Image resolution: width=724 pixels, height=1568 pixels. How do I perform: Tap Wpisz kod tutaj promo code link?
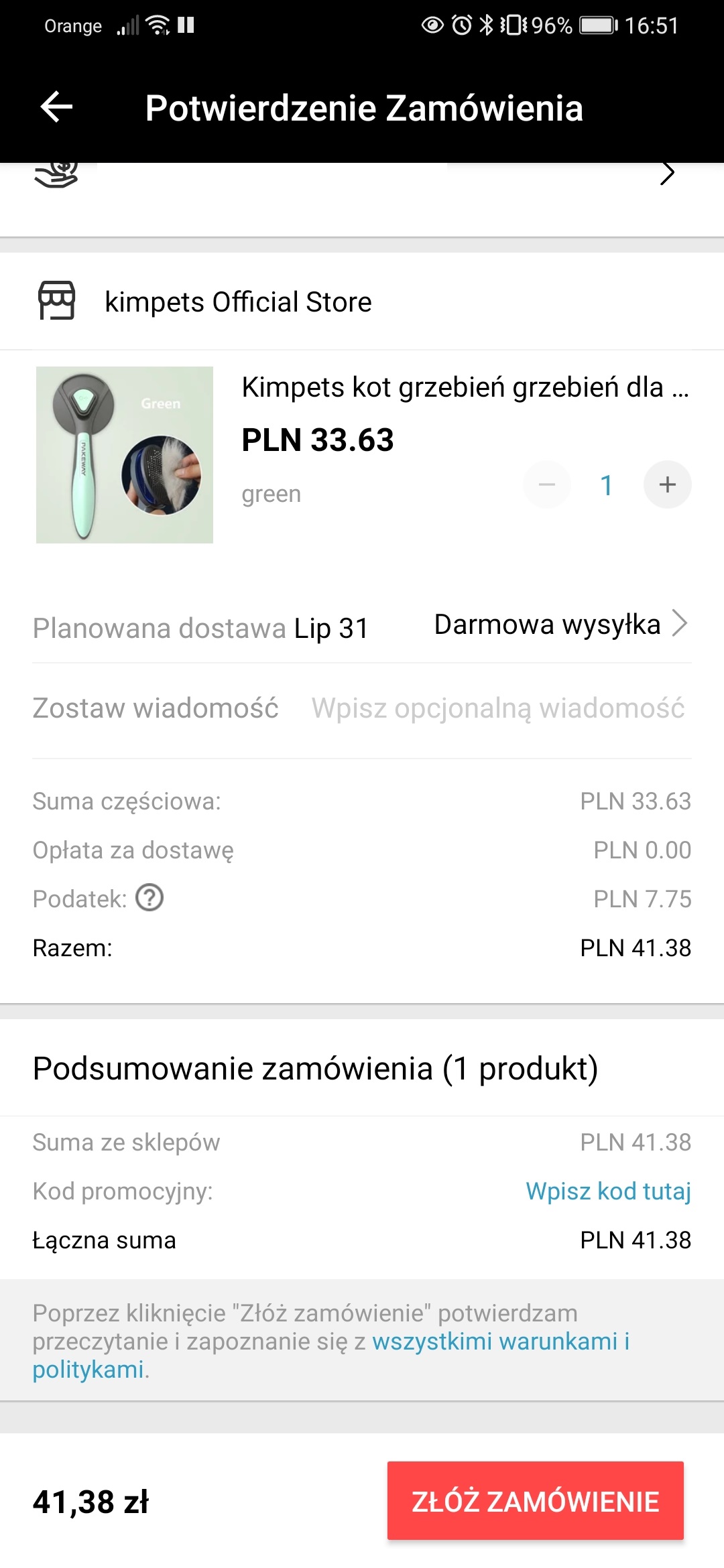point(608,1191)
